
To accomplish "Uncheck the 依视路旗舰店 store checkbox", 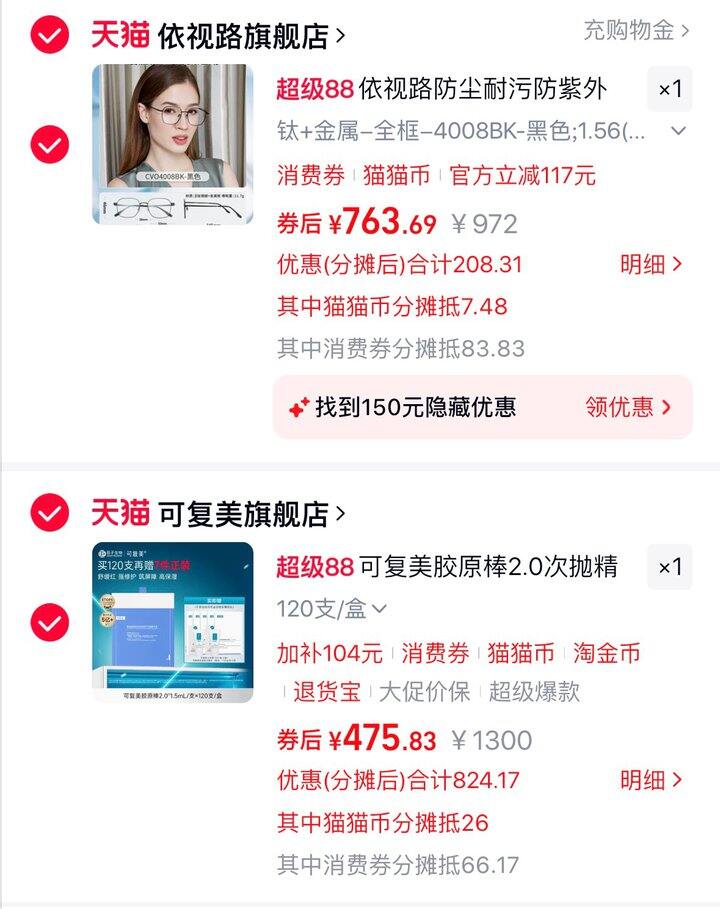I will tap(49, 36).
